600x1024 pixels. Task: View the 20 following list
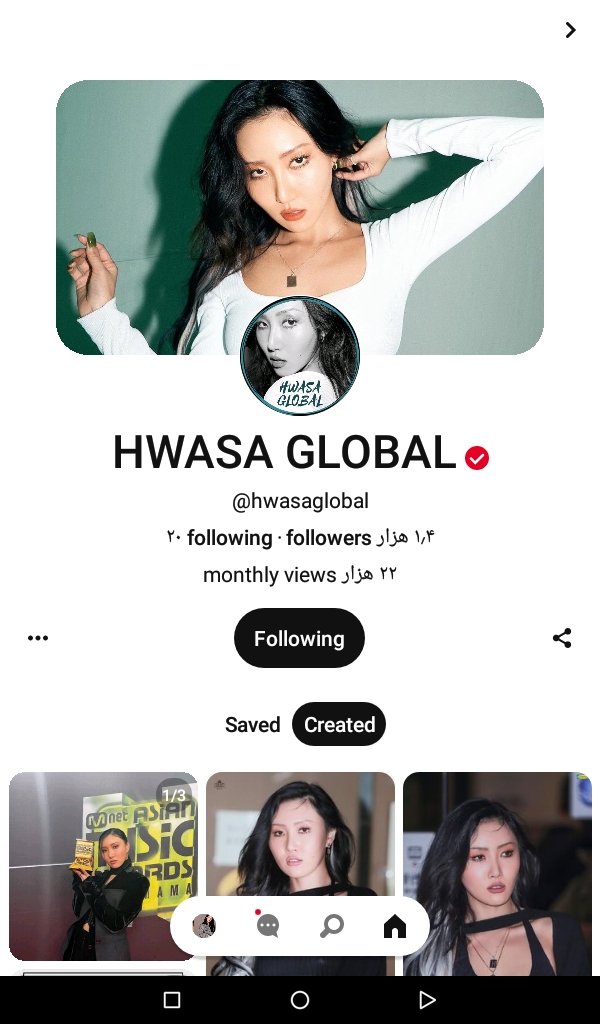click(220, 538)
